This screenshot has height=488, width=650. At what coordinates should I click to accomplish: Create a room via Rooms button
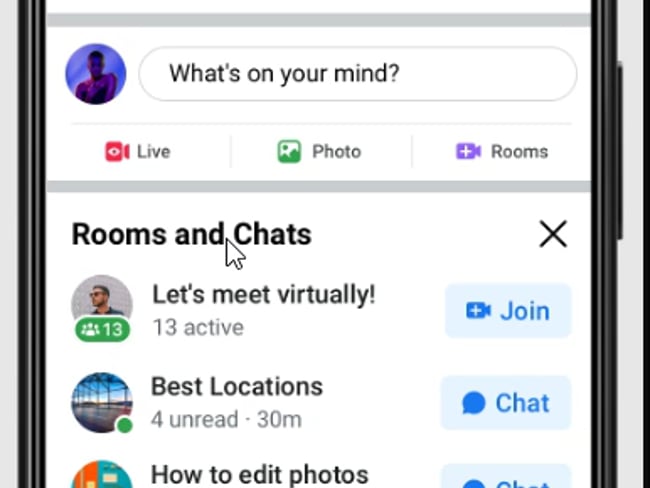[x=502, y=152]
